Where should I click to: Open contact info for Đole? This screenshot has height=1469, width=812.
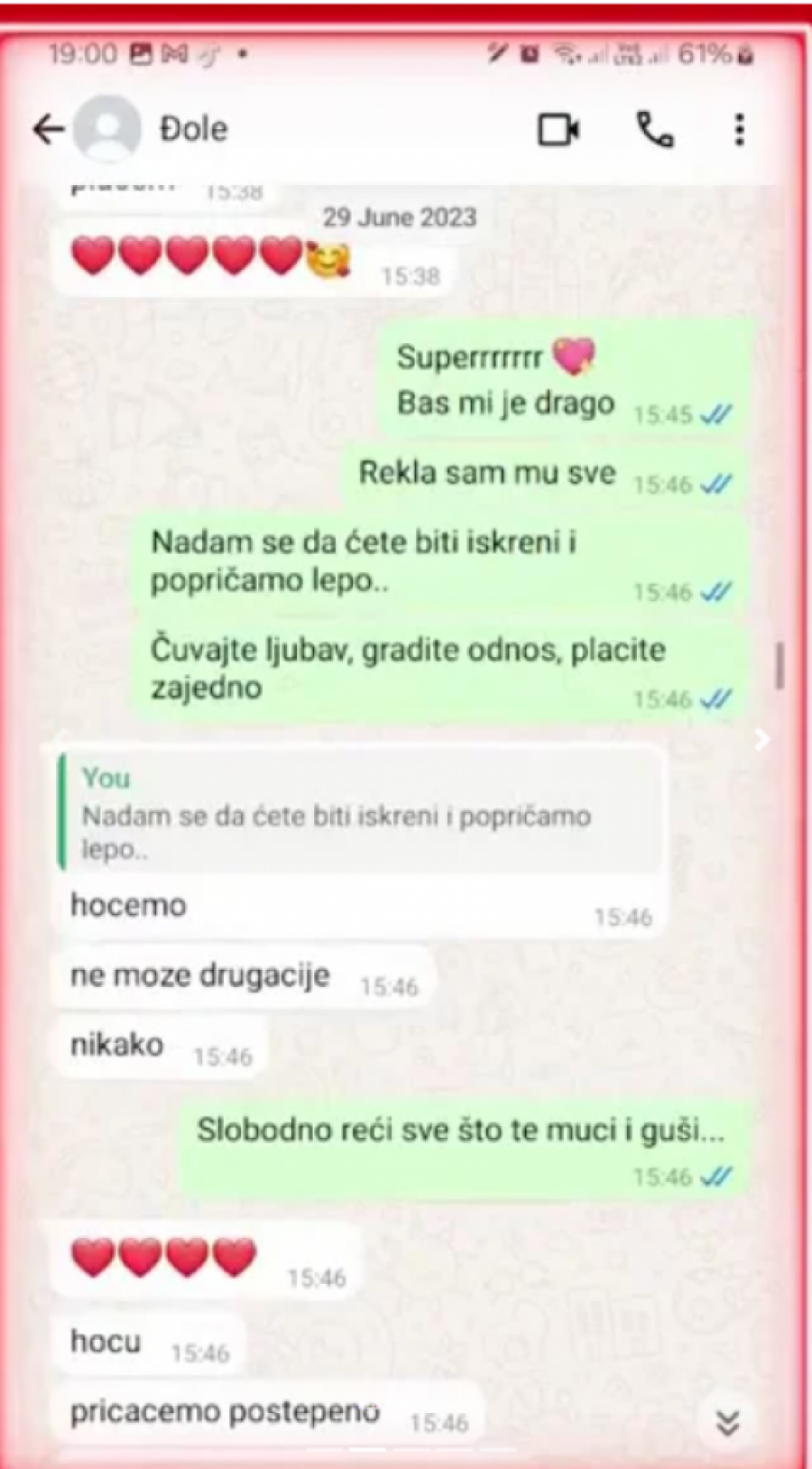(194, 129)
